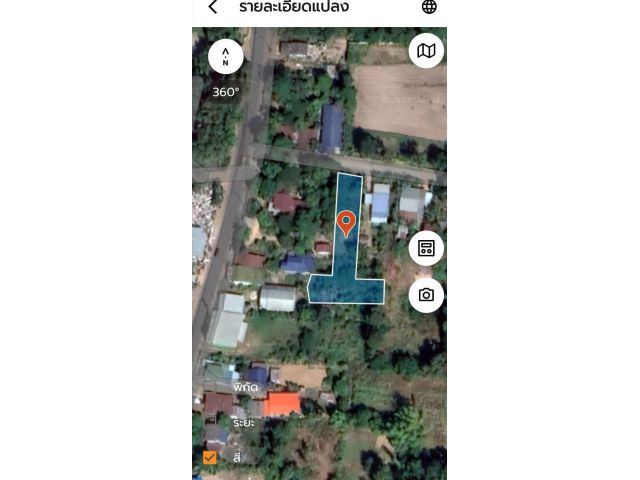Open the globe language icon
Image resolution: width=640 pixels, height=480 pixels.
[429, 8]
